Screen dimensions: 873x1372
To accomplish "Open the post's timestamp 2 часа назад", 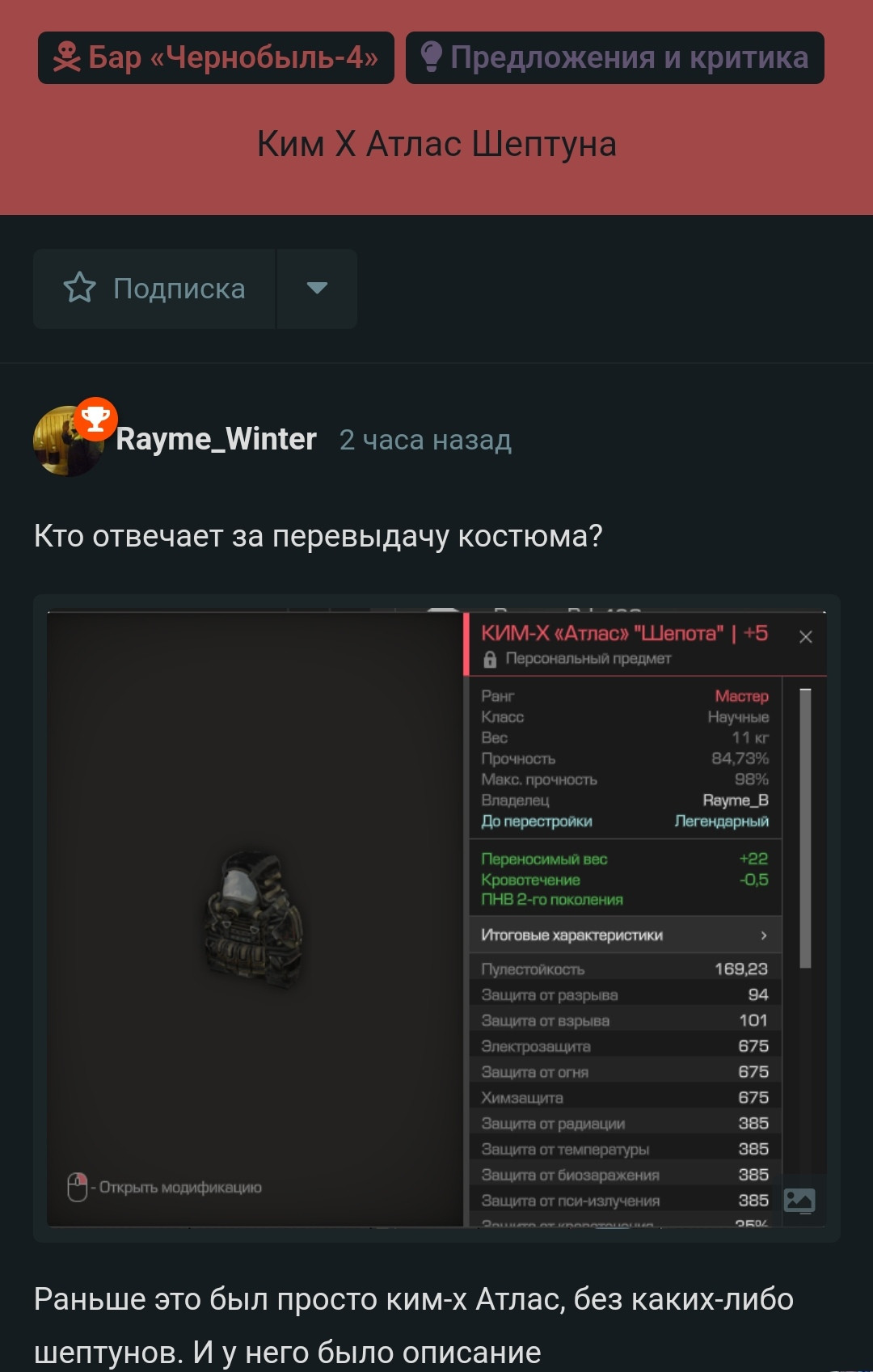I will point(425,440).
